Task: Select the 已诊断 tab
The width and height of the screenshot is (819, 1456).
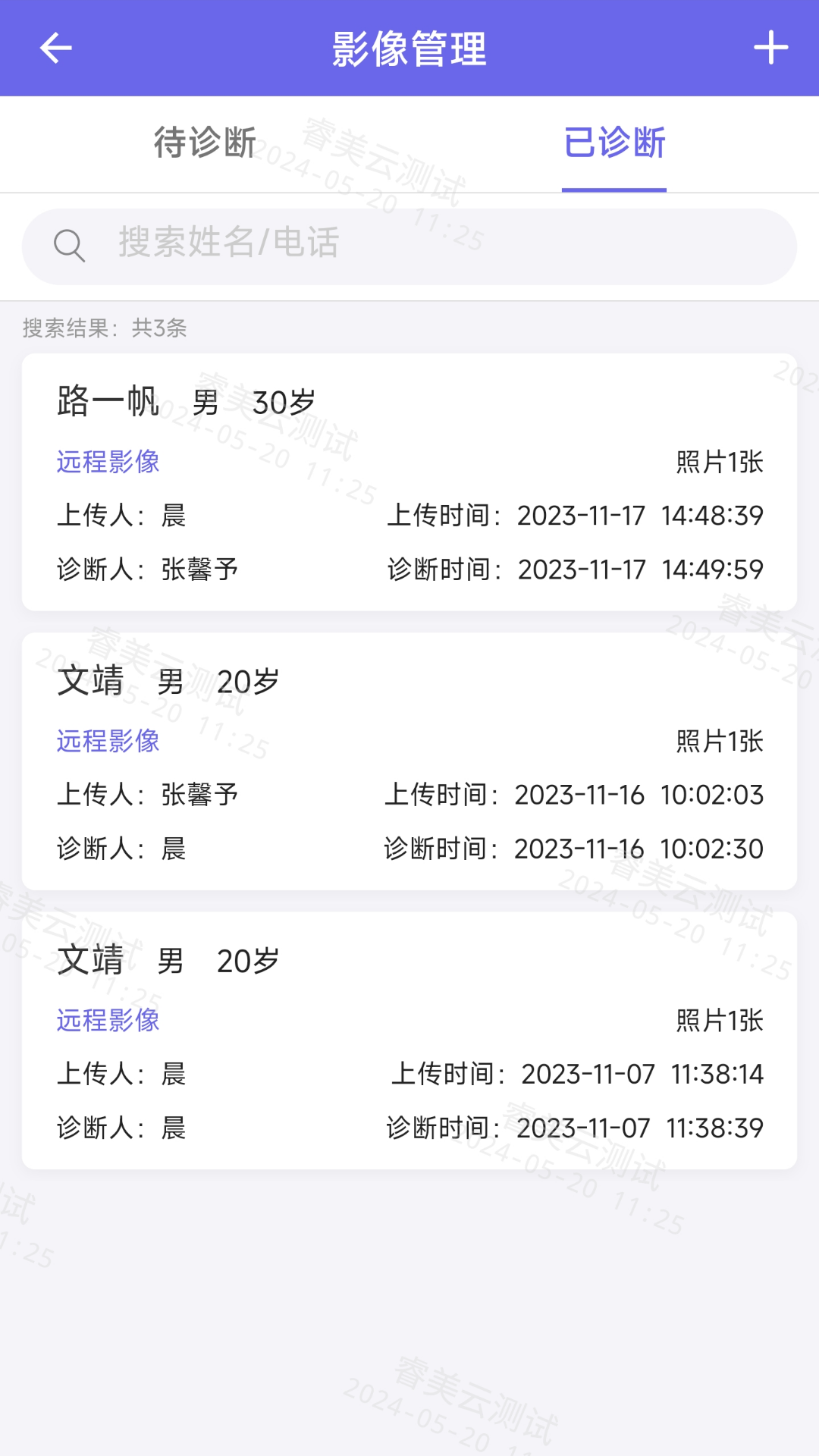Action: (614, 143)
